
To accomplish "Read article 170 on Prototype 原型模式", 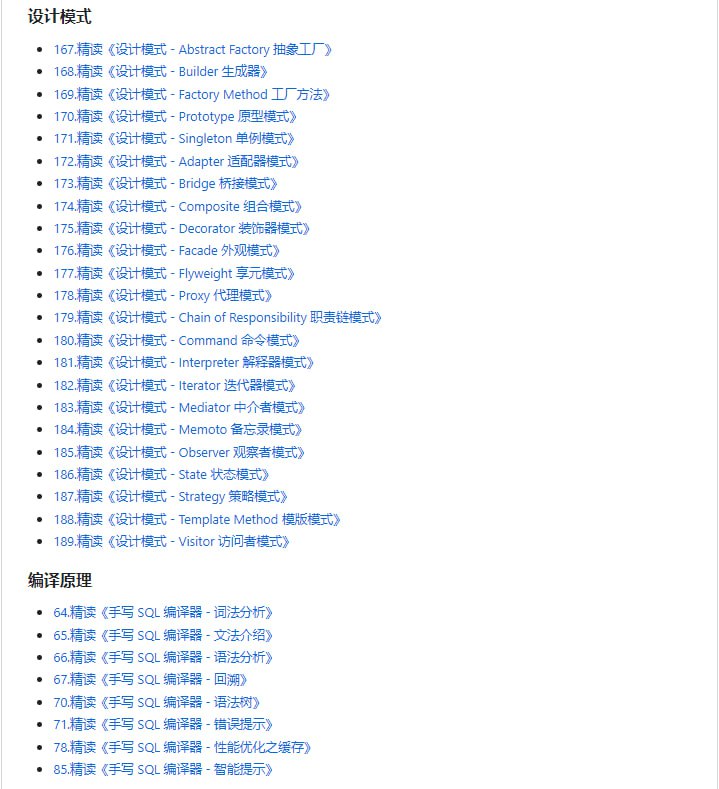I will click(175, 116).
